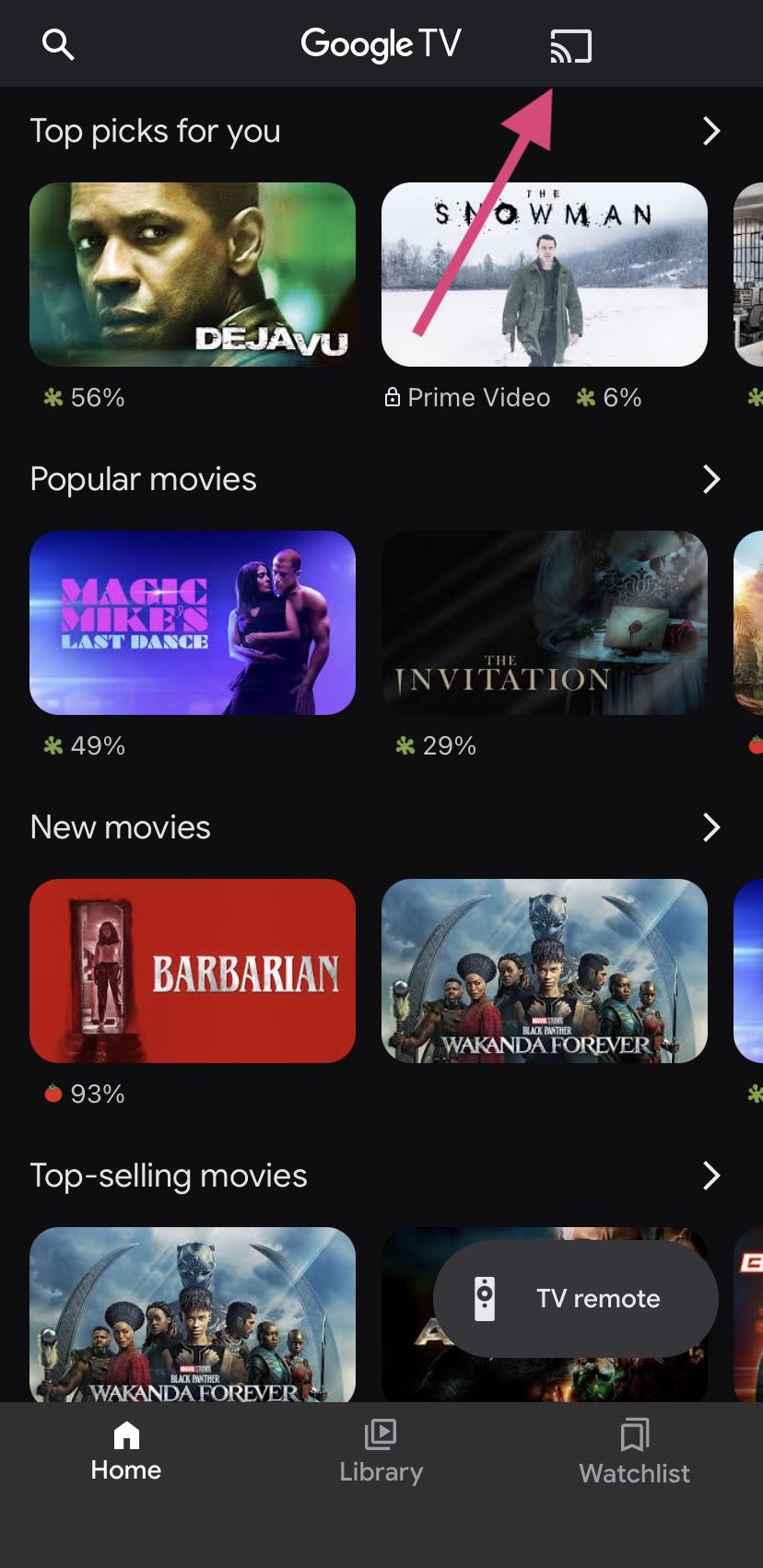This screenshot has width=763, height=1568.
Task: Expand the Top-selling movies row
Action: pyautogui.click(x=710, y=1176)
